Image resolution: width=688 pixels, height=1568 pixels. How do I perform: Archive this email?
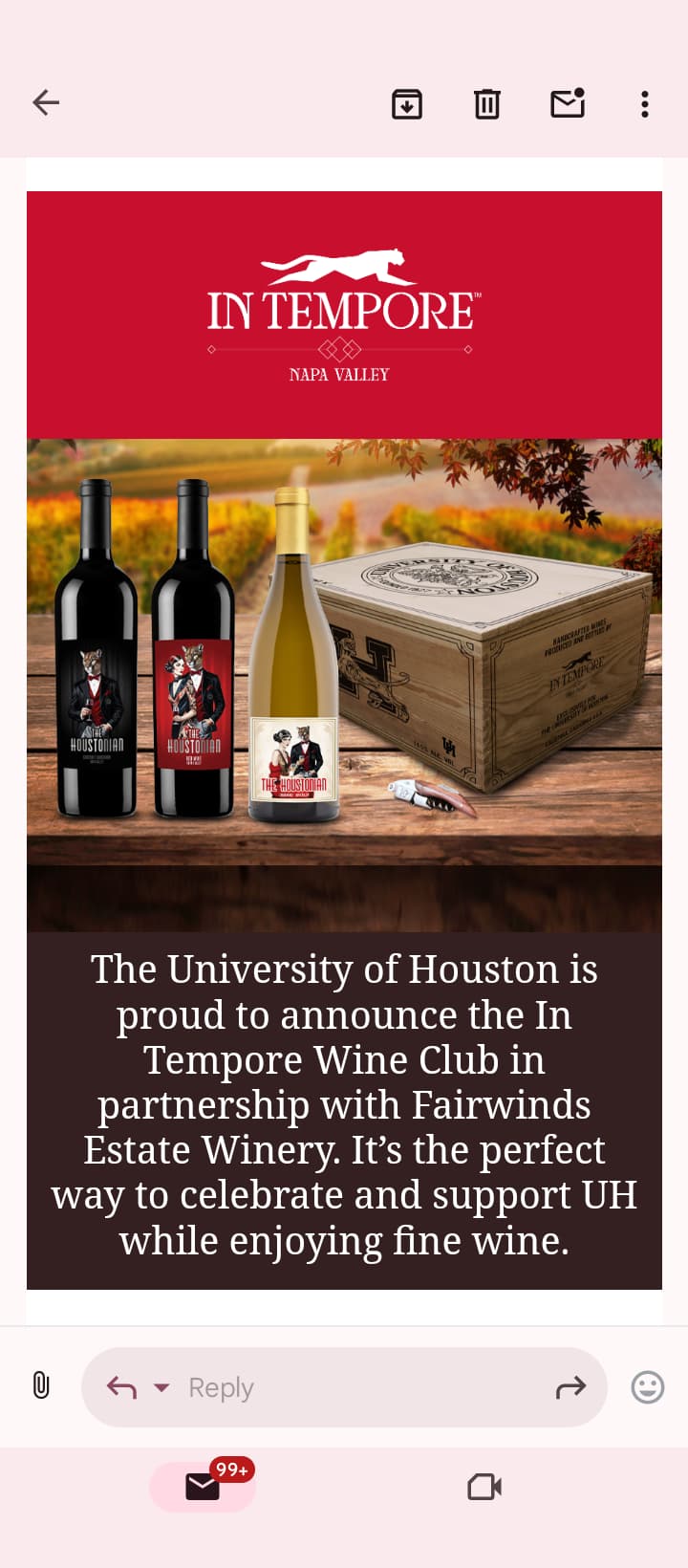pos(407,103)
